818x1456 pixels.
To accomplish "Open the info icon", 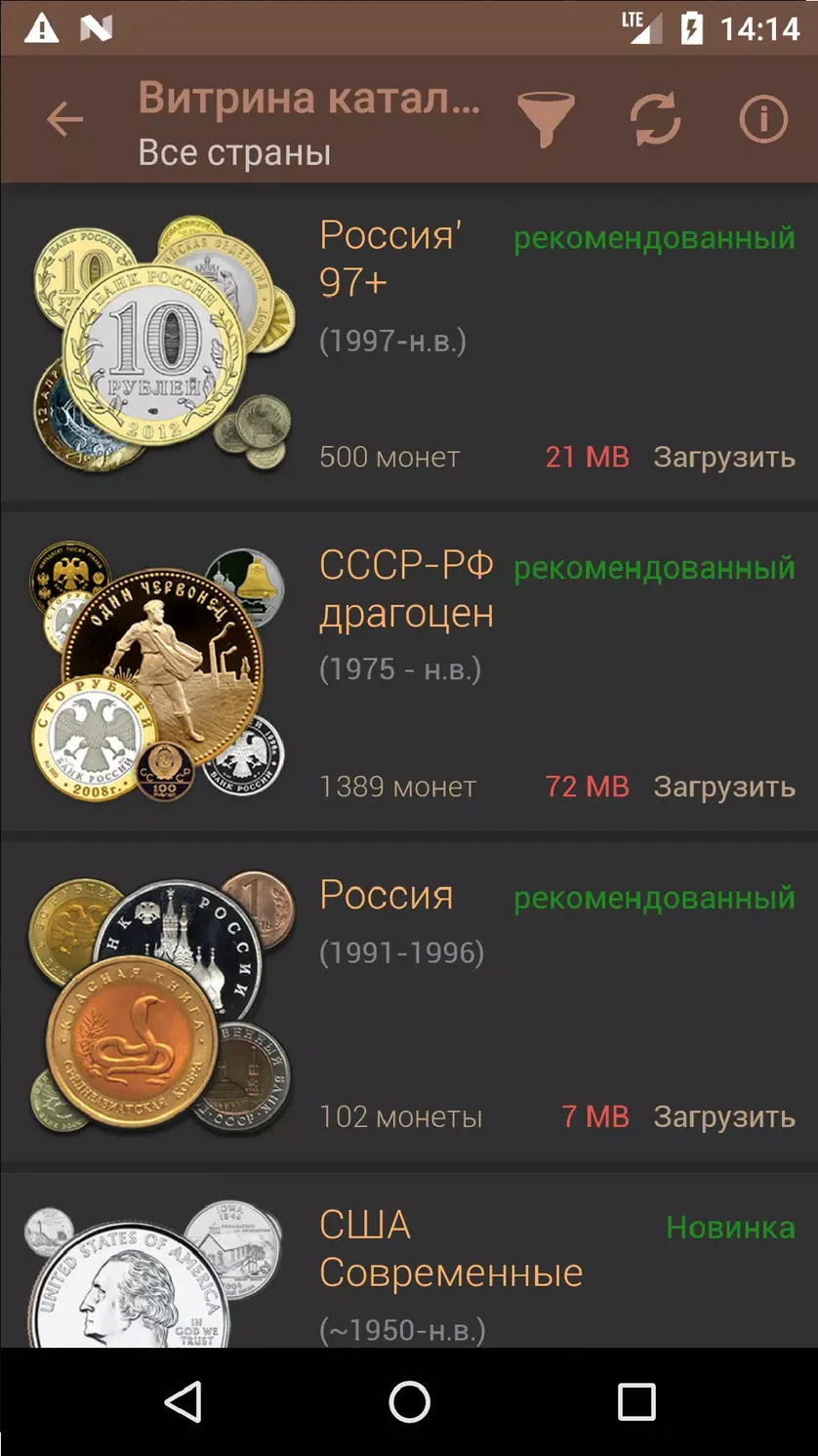I will 763,120.
